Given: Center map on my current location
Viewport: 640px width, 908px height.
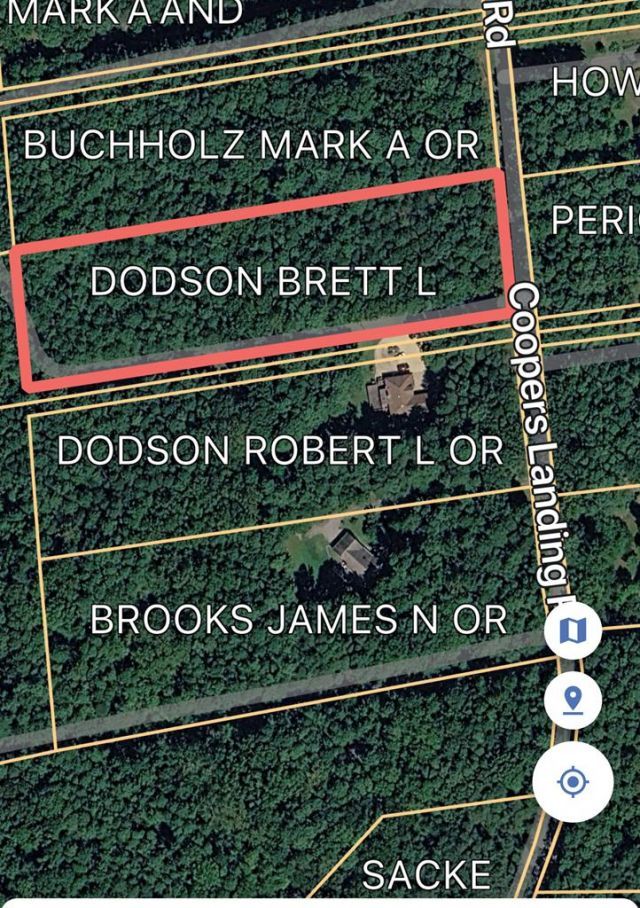Looking at the screenshot, I should 572,781.
